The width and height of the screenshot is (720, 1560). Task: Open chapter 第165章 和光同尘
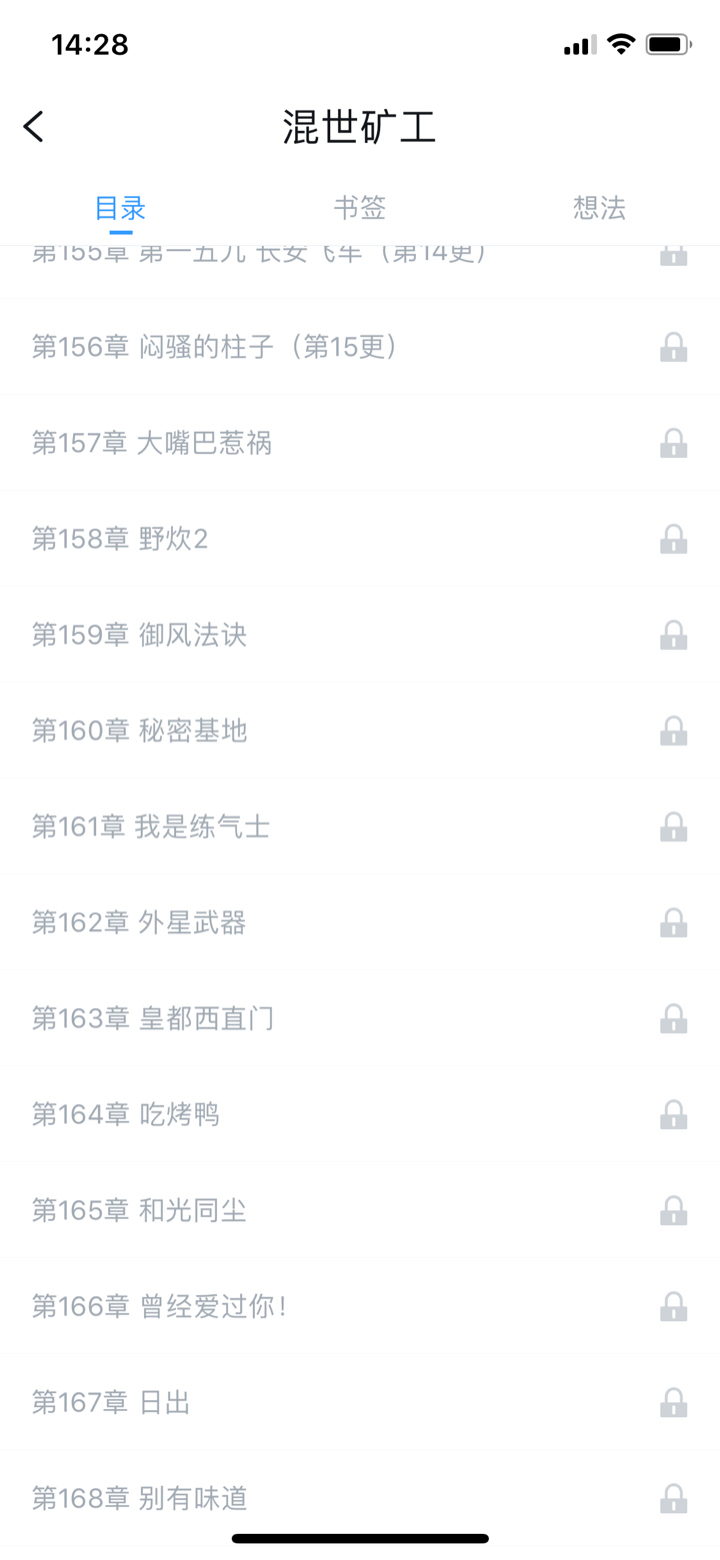point(140,1211)
